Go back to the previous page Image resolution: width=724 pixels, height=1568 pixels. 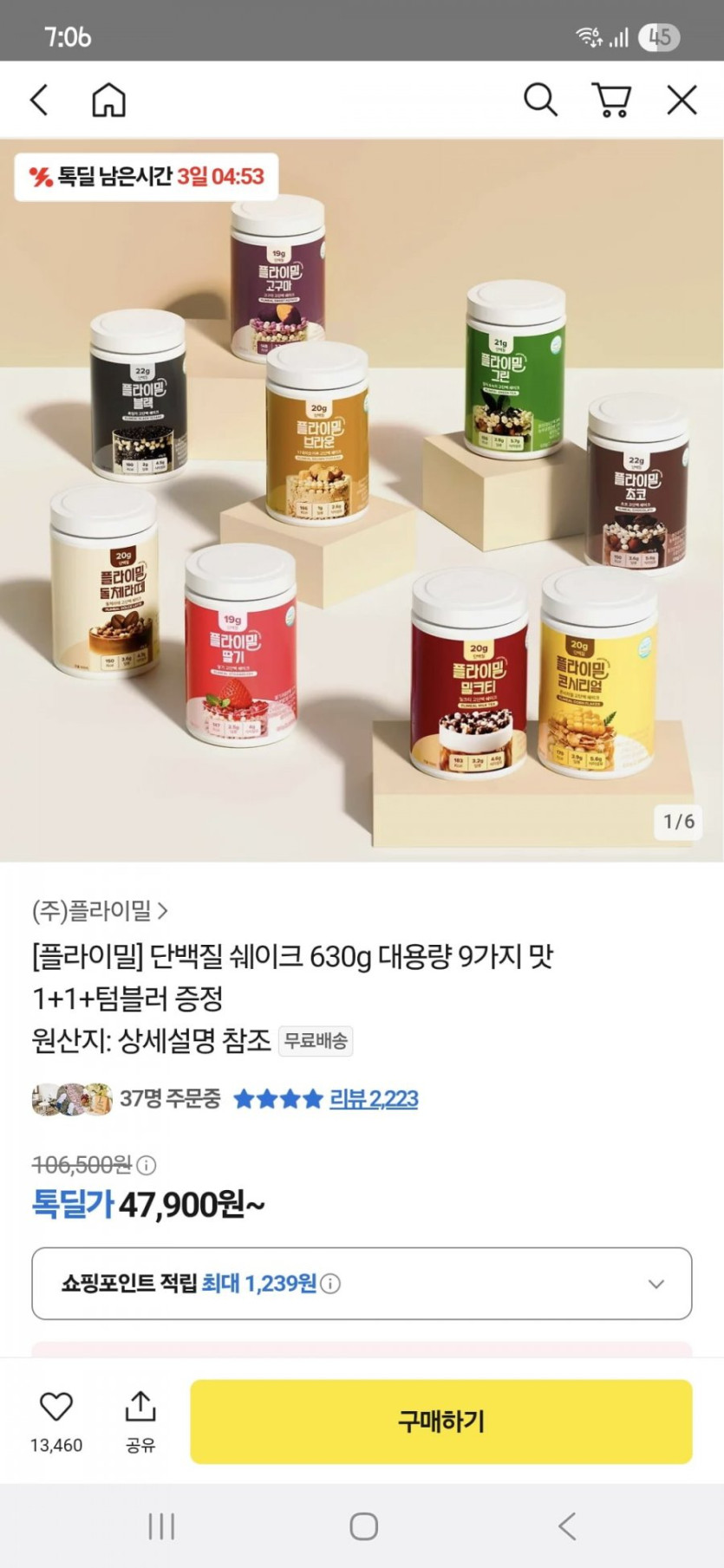pos(39,101)
